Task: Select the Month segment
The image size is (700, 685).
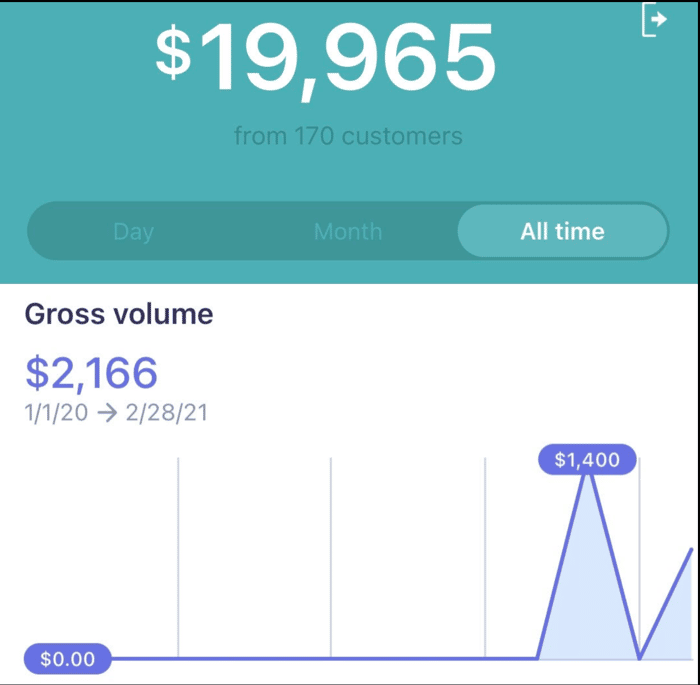Action: (x=348, y=231)
